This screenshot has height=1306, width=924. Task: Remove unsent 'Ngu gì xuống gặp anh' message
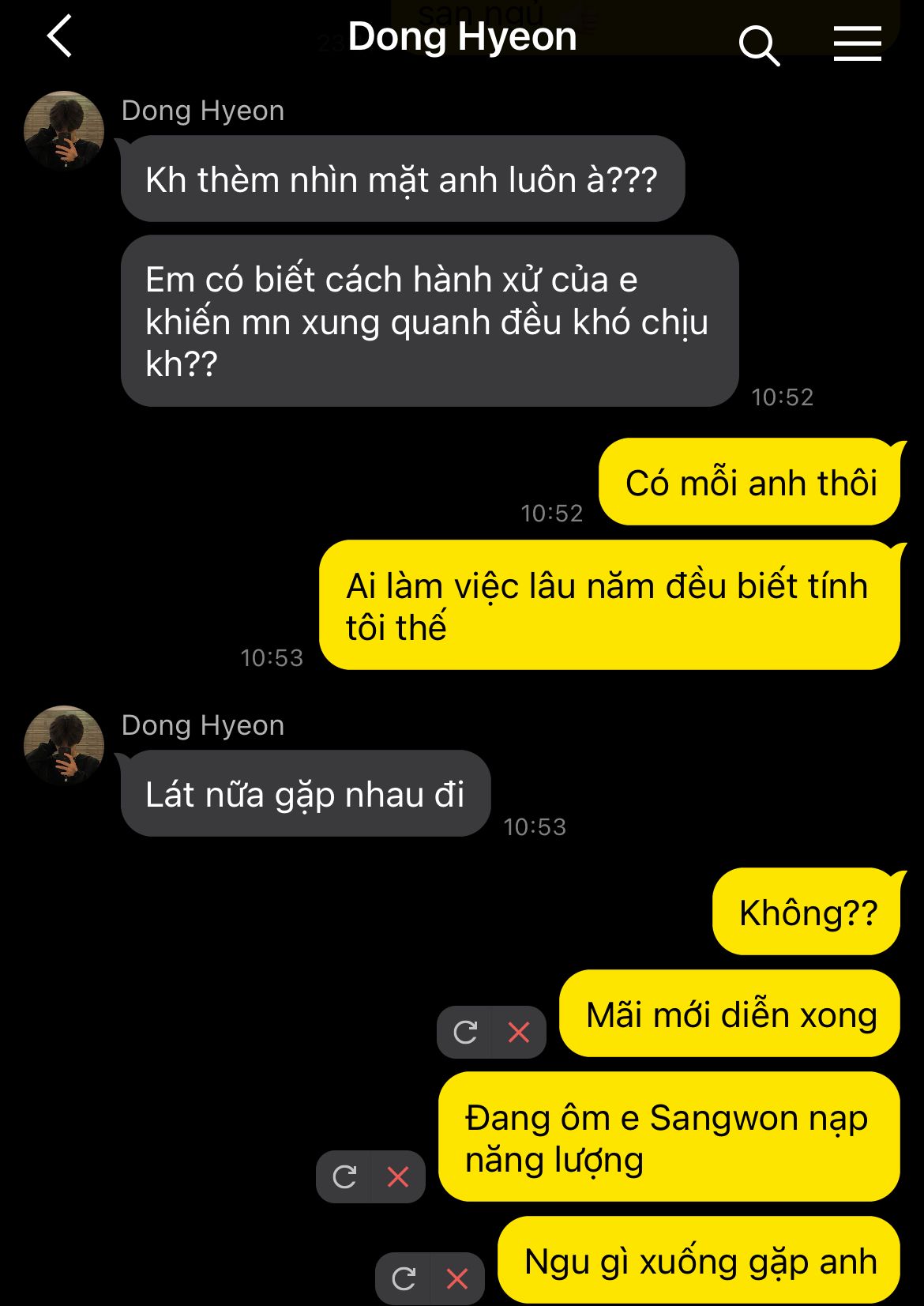coord(457,1278)
